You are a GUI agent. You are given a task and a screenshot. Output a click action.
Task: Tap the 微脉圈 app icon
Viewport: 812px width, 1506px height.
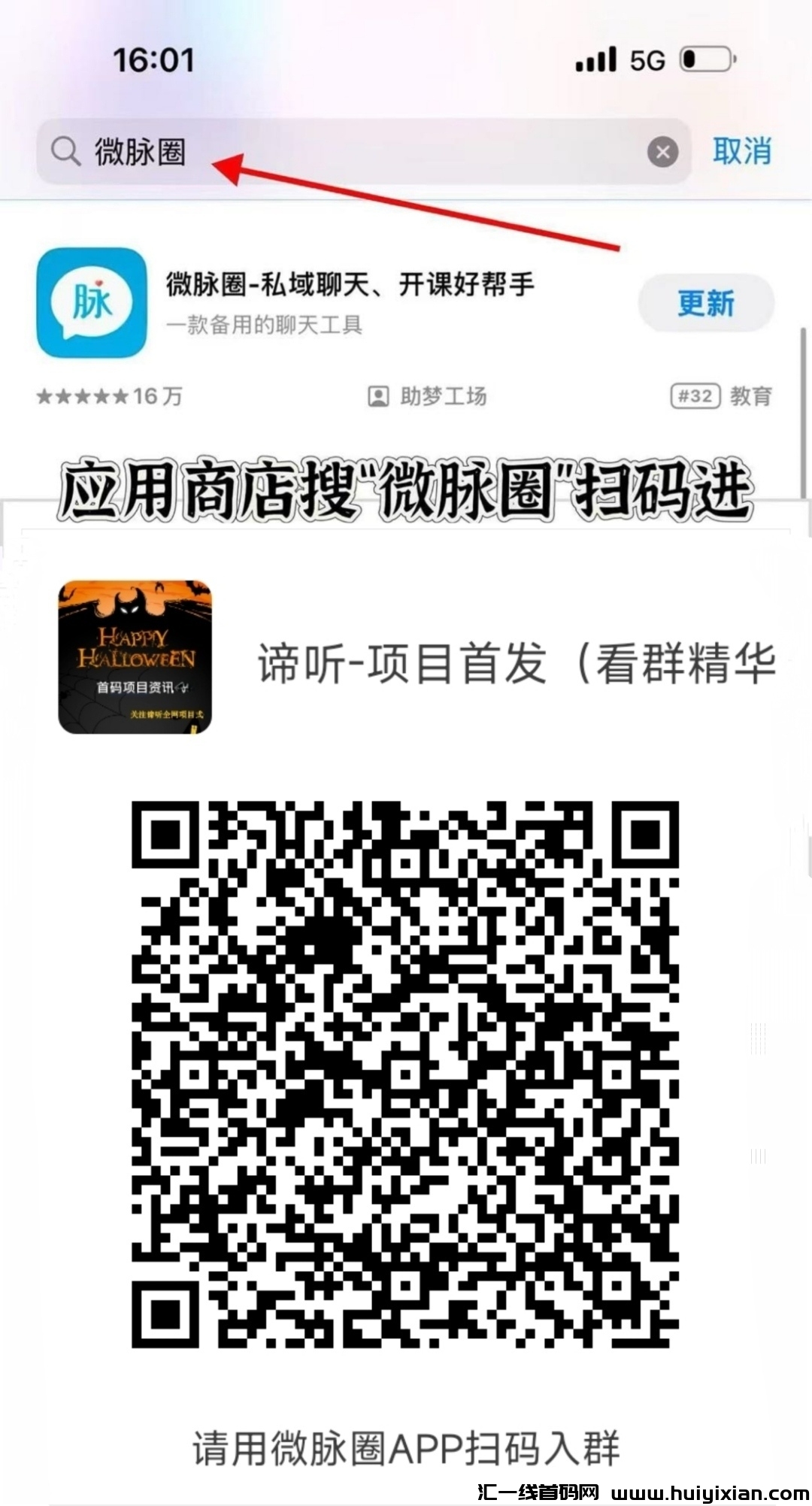coord(90,304)
